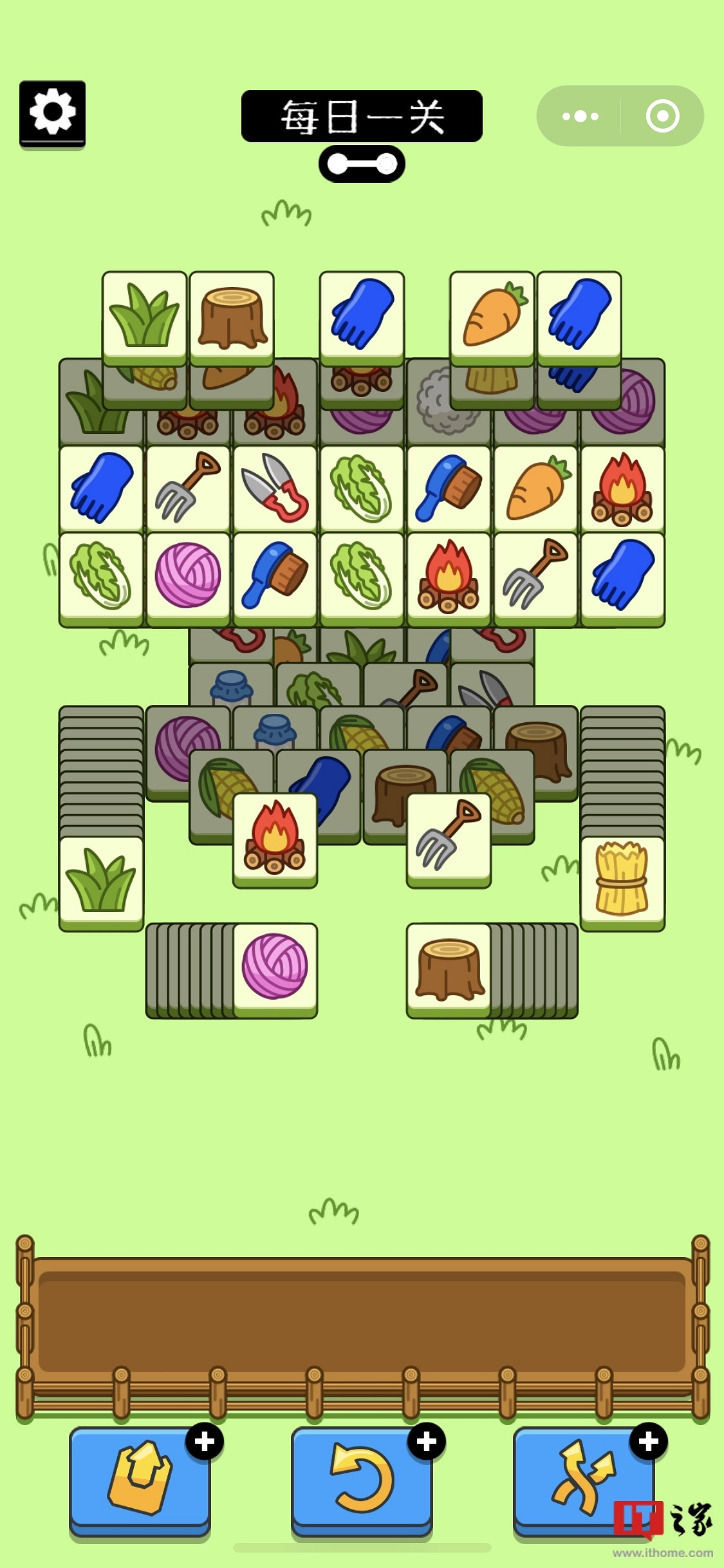The height and width of the screenshot is (1568, 724).
Task: Use the move-out tiles power-up
Action: click(x=140, y=1479)
